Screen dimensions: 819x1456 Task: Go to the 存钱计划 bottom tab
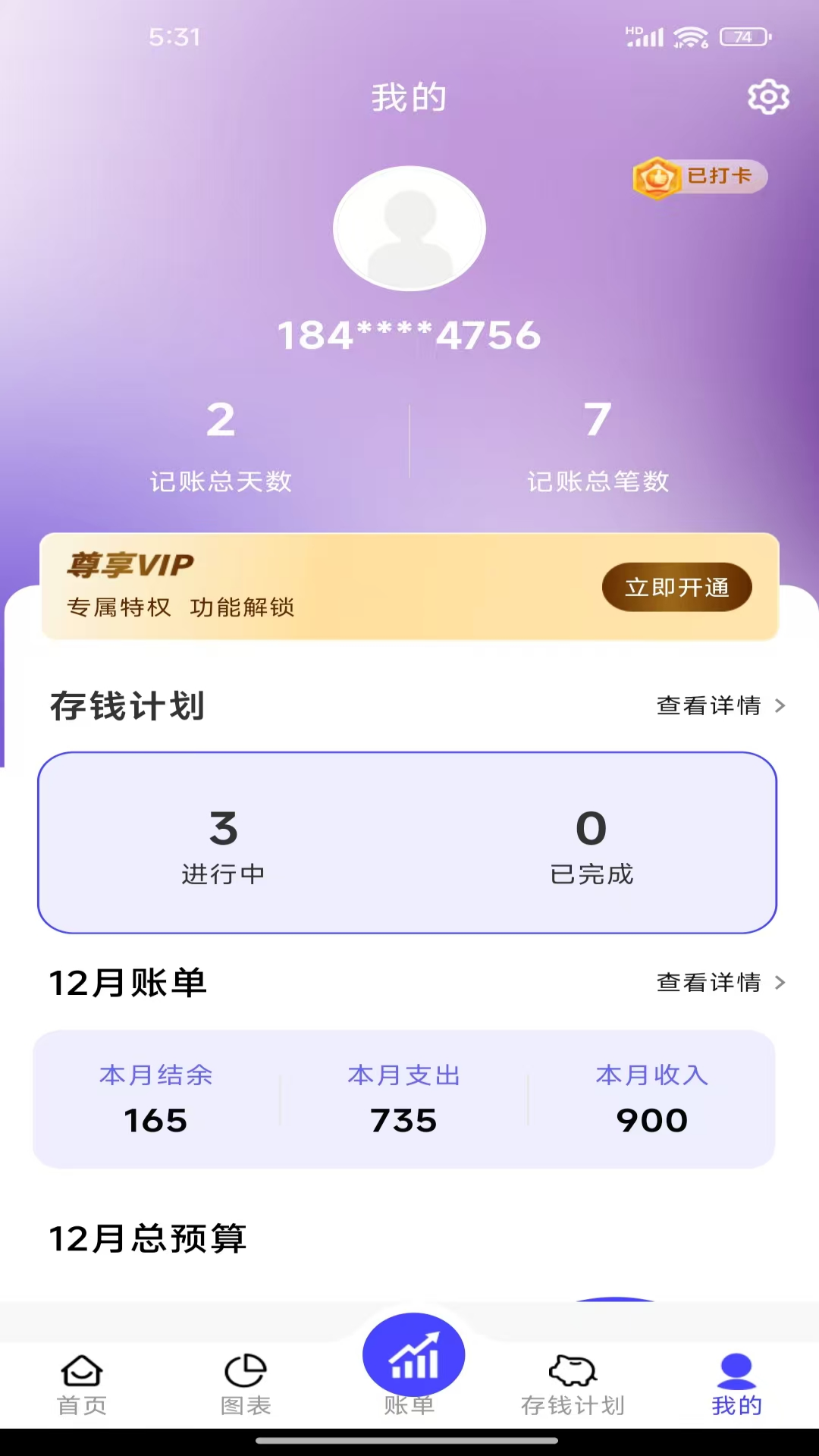pos(573,1385)
